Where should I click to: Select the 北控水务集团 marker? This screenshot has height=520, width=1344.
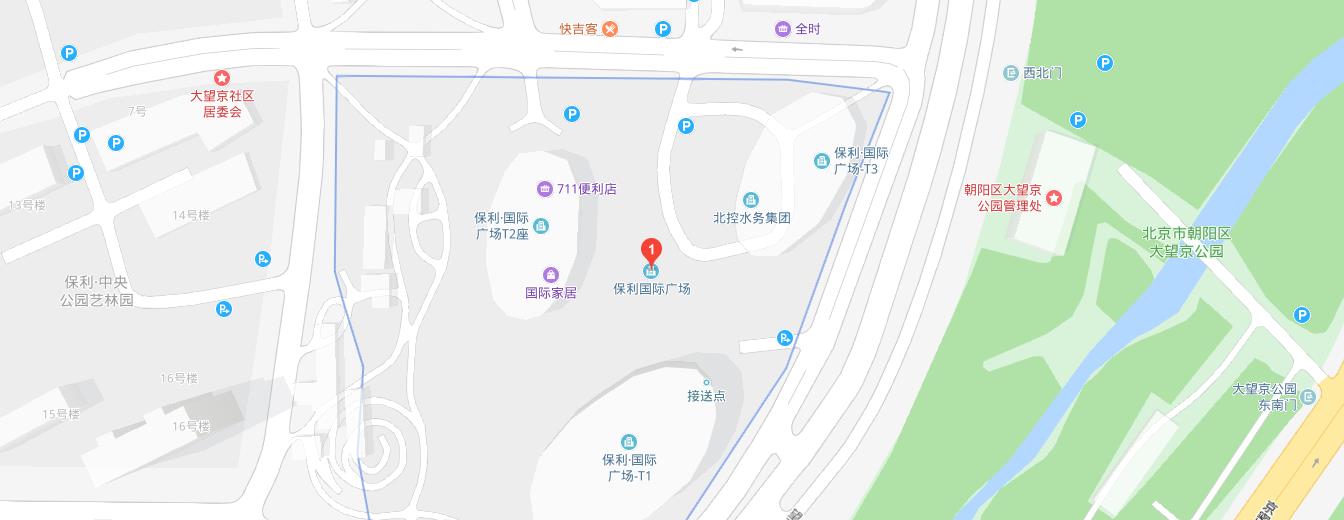click(751, 200)
